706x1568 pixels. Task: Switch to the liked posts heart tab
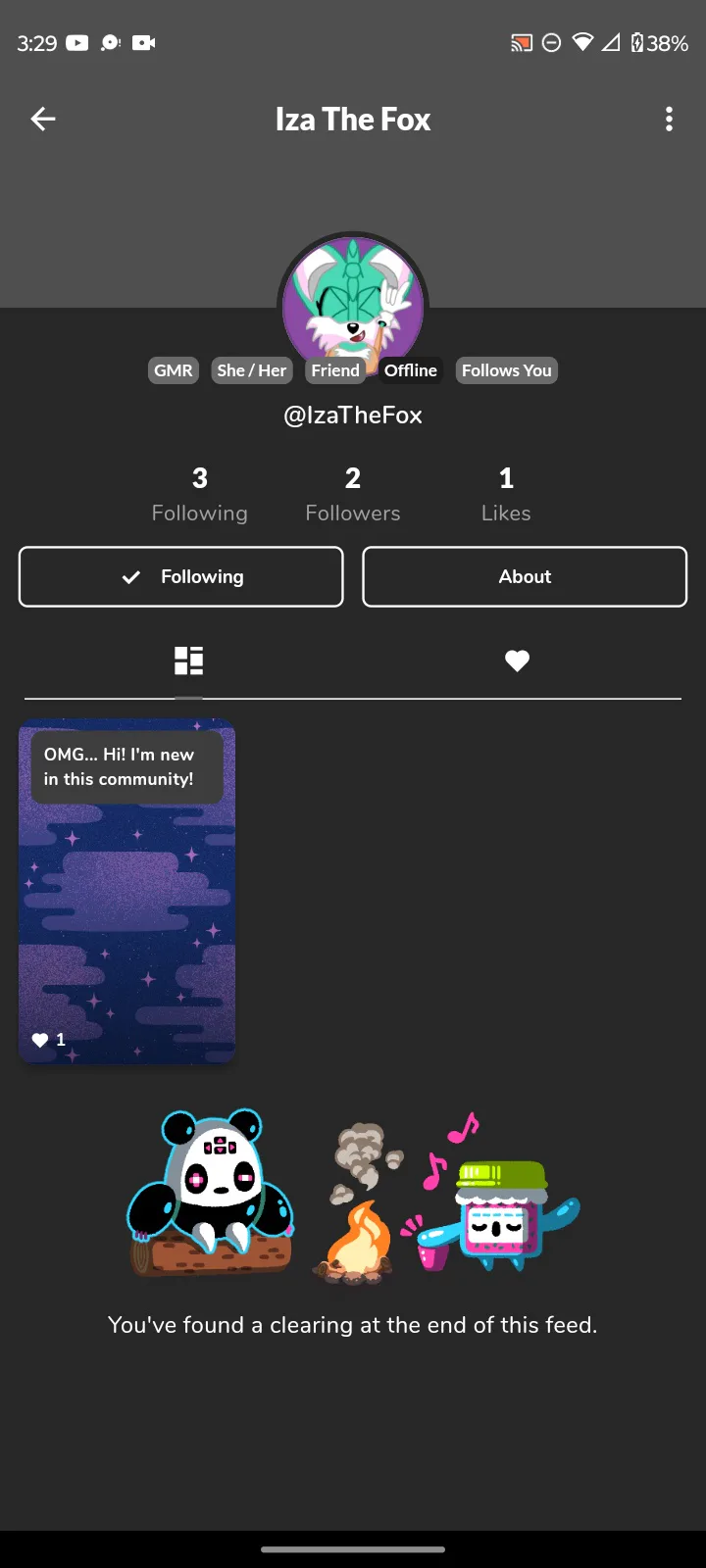coord(517,661)
